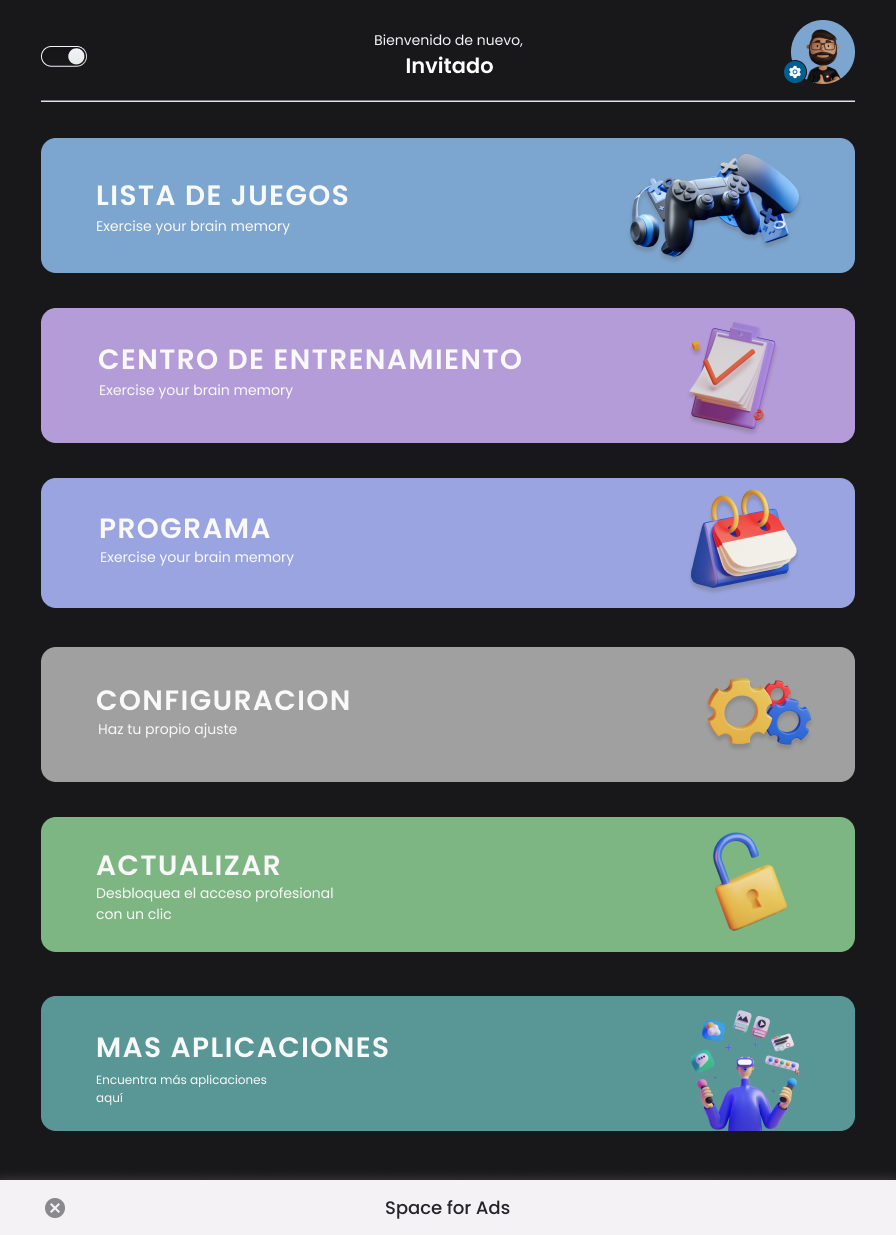
Task: Select the Programa card
Action: coord(300,542)
